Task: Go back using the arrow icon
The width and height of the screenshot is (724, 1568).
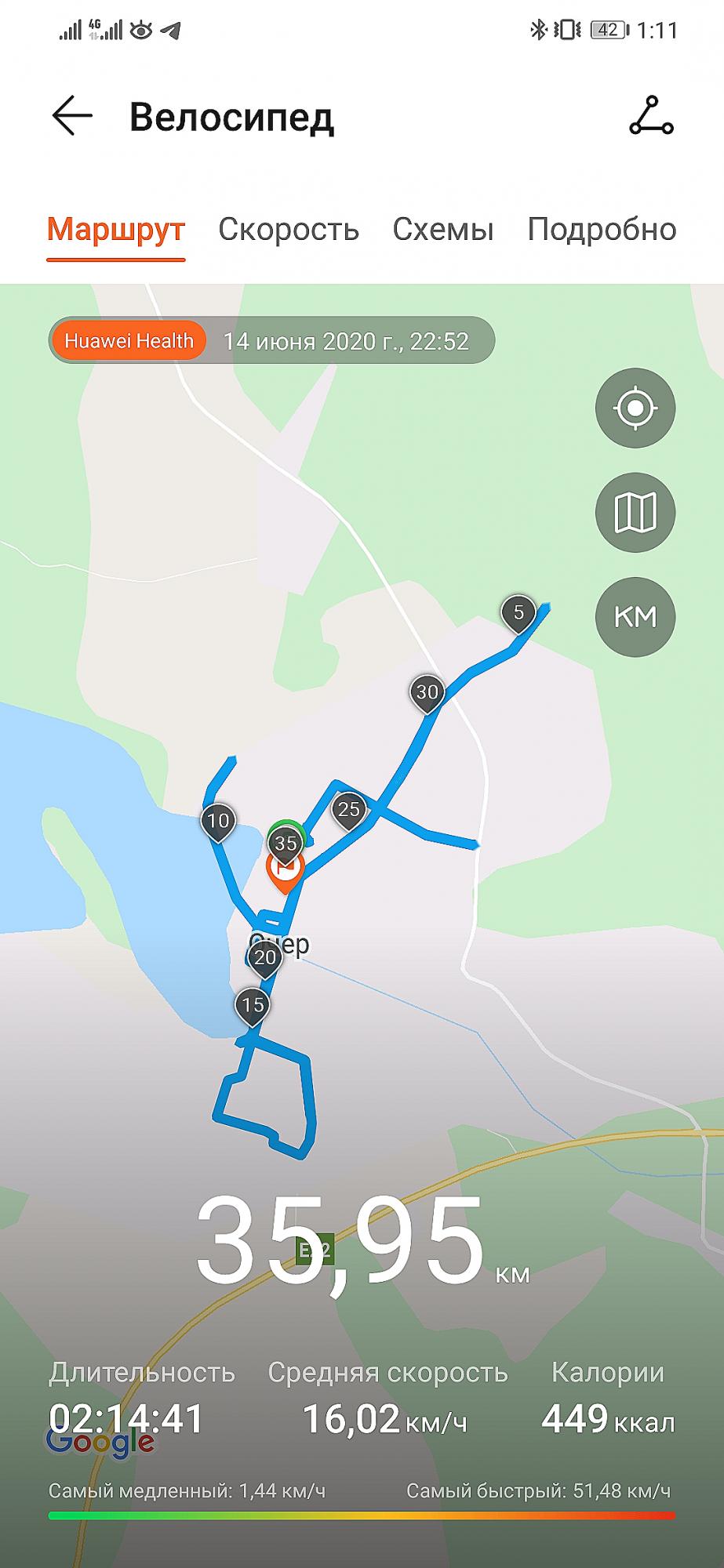Action: pyautogui.click(x=72, y=117)
